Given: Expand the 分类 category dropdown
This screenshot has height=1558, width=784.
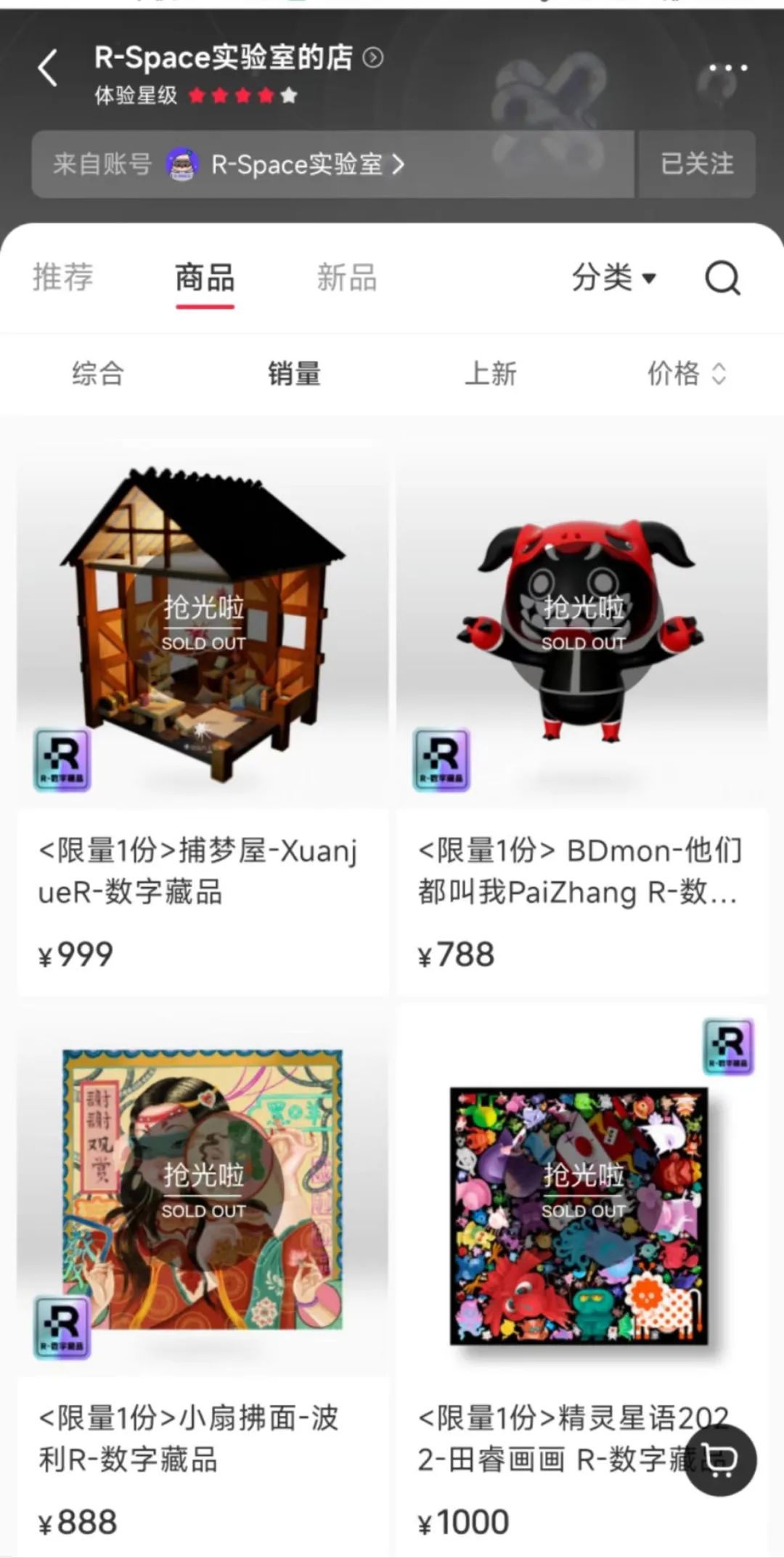Looking at the screenshot, I should [613, 277].
